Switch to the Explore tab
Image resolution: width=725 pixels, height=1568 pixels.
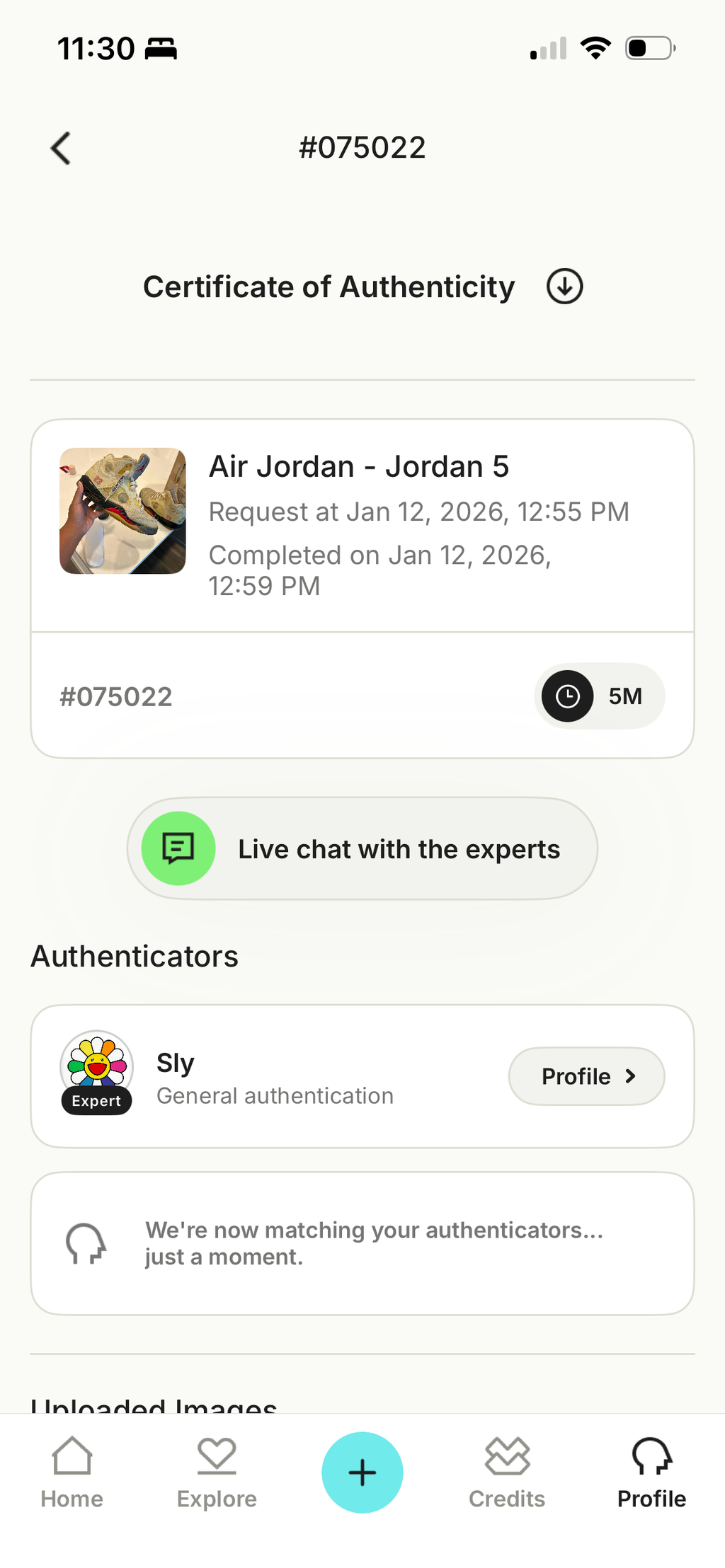(x=217, y=1472)
